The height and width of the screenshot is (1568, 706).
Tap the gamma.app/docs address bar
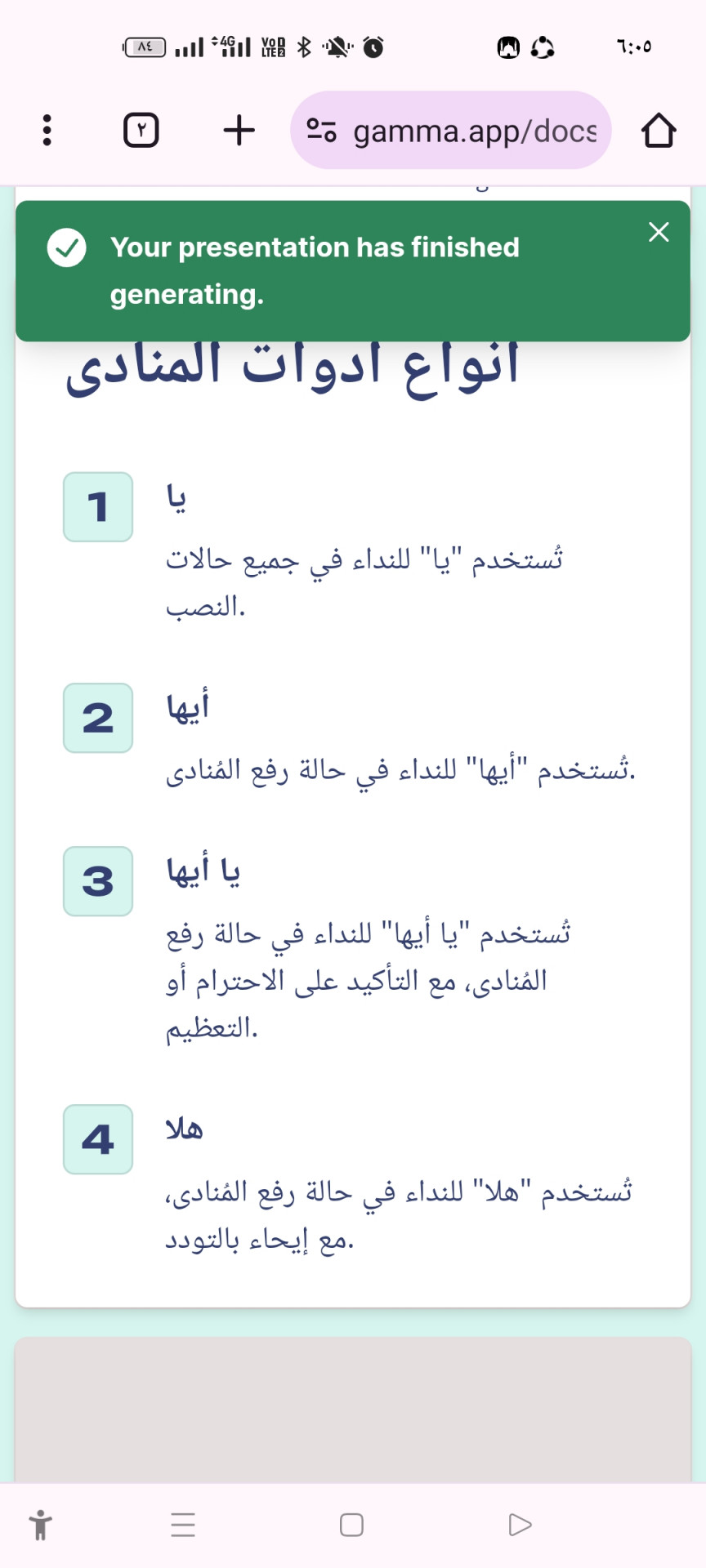point(474,131)
